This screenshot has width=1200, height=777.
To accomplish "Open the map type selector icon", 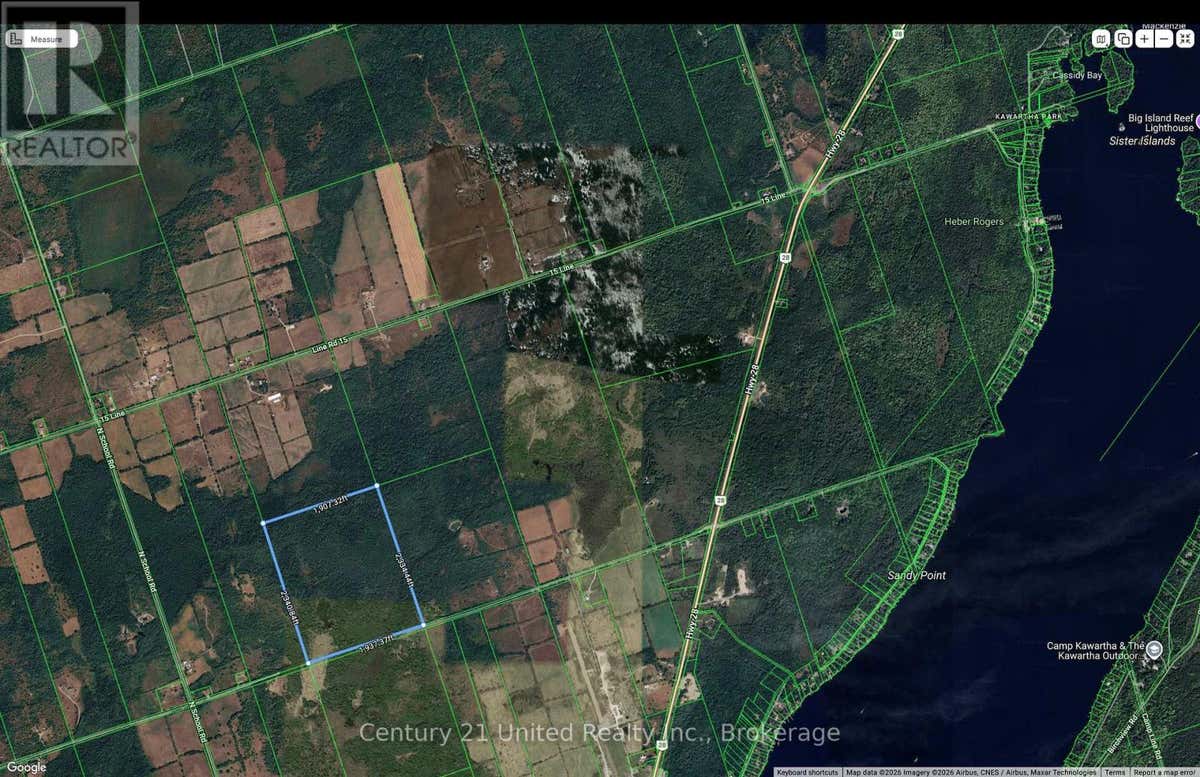I will click(x=1101, y=39).
